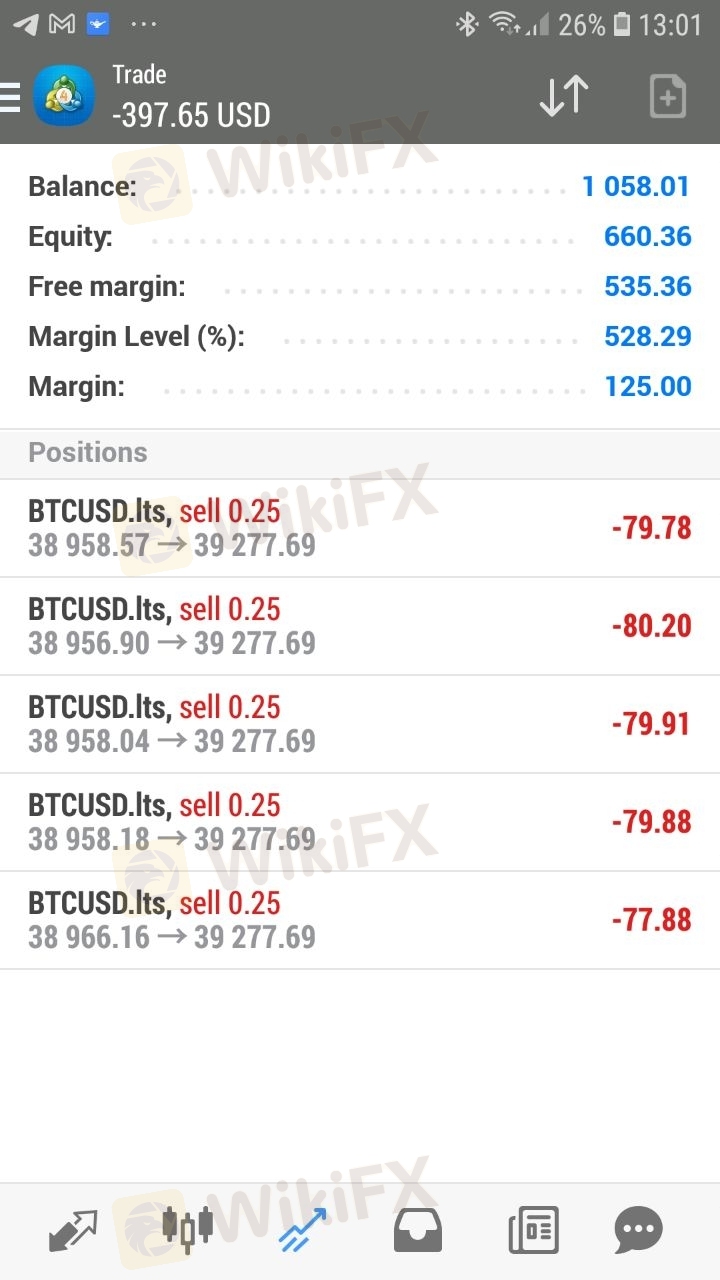
Task: Open the Chat messages tab
Action: [x=638, y=1231]
